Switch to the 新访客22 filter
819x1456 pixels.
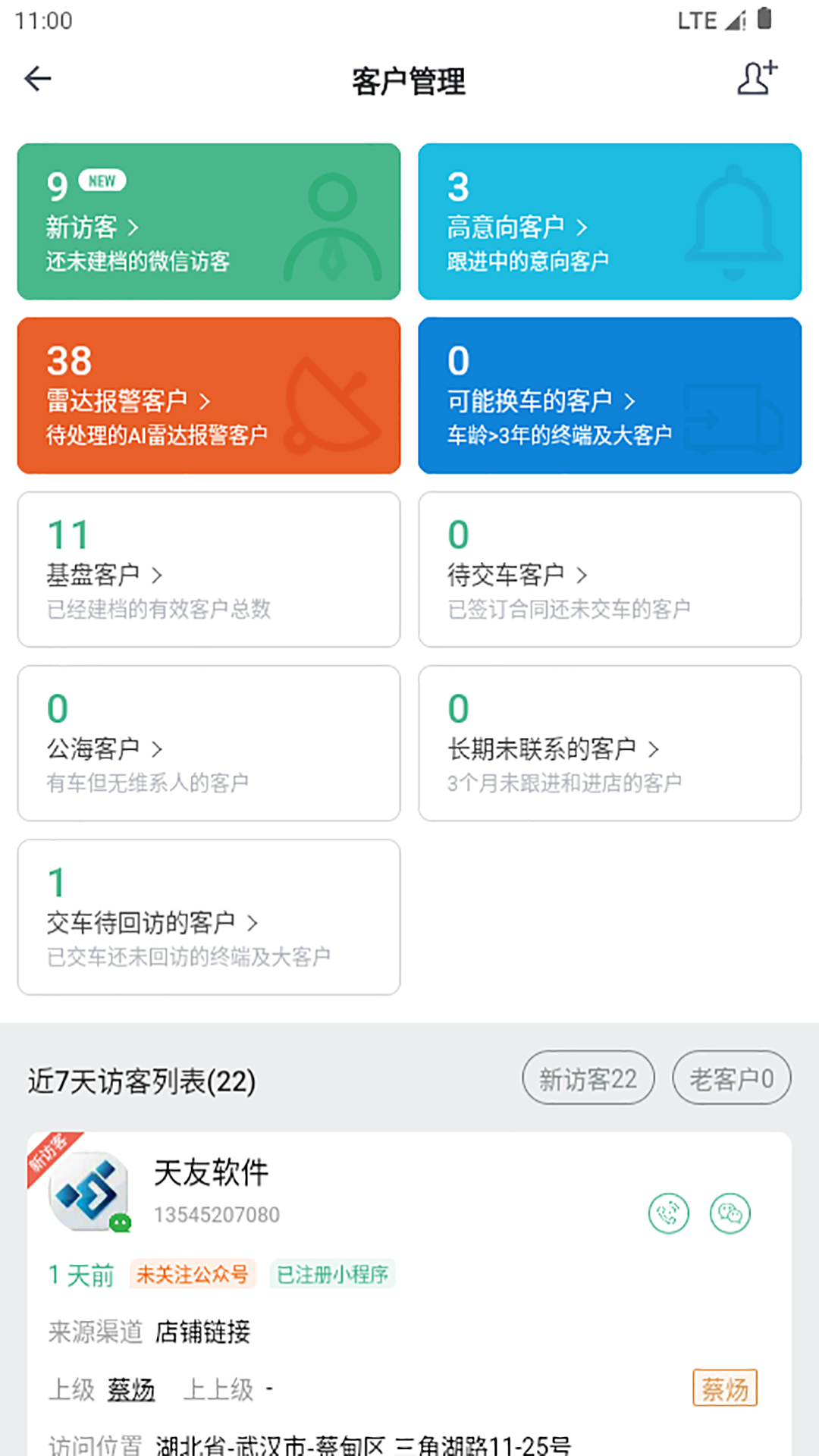[588, 1077]
